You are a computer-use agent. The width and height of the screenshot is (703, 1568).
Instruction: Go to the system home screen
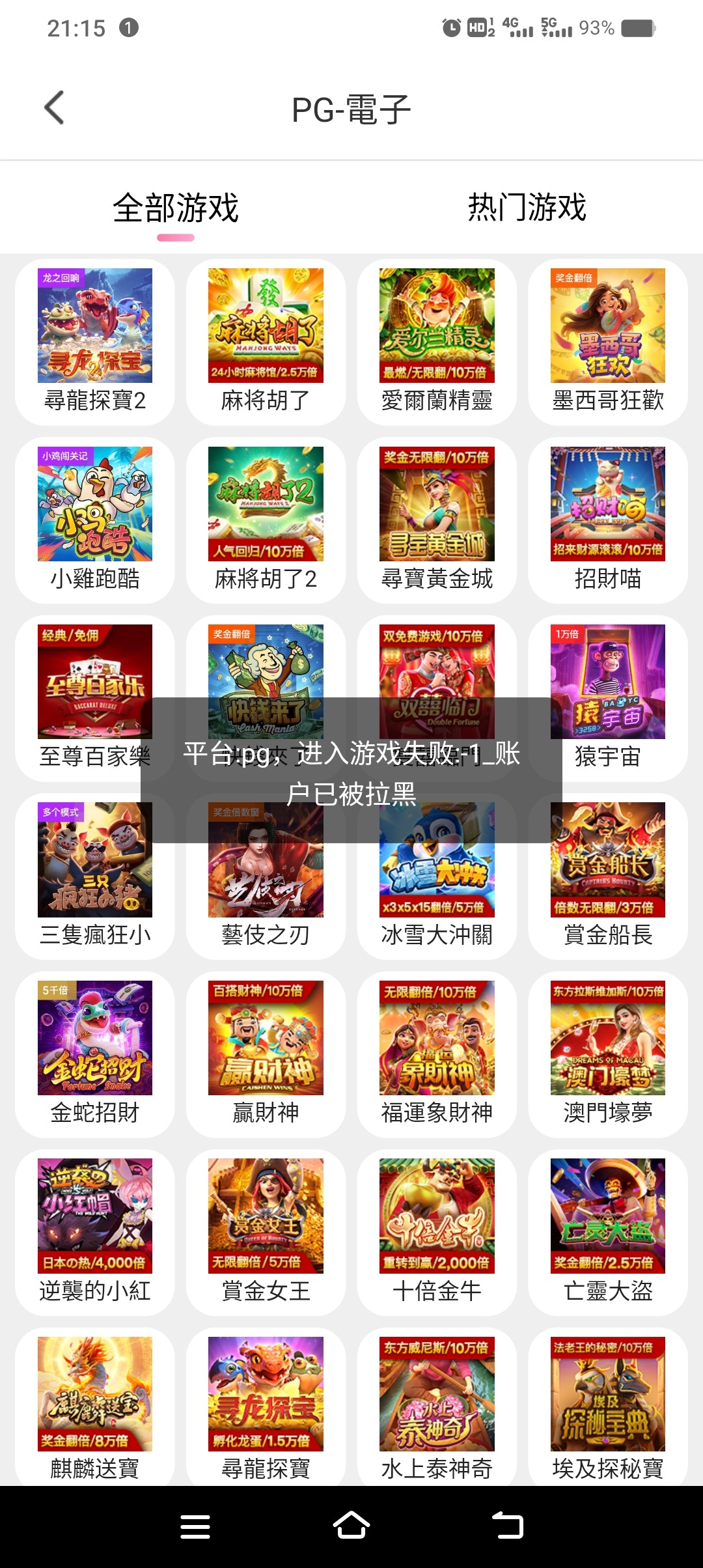pos(351,1526)
